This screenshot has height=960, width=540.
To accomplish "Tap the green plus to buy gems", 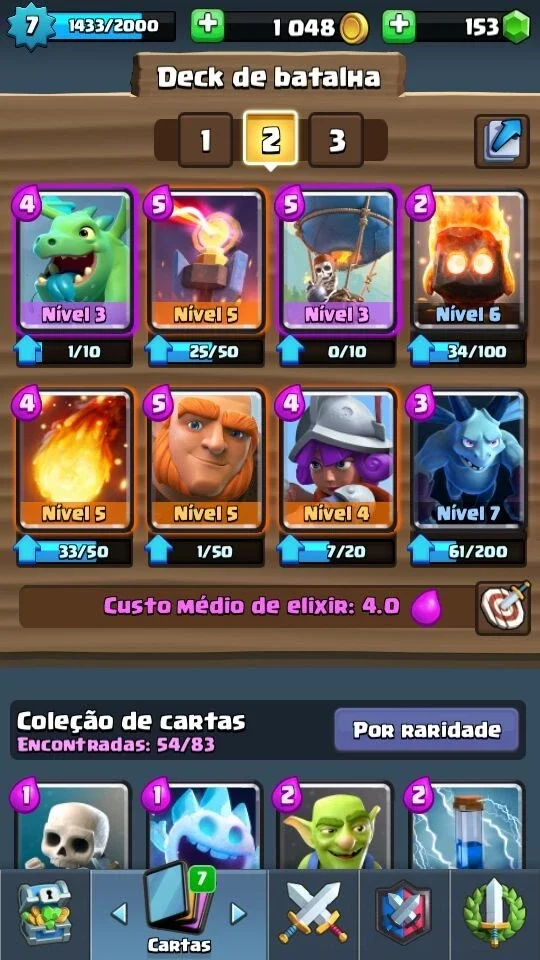I will pos(399,26).
